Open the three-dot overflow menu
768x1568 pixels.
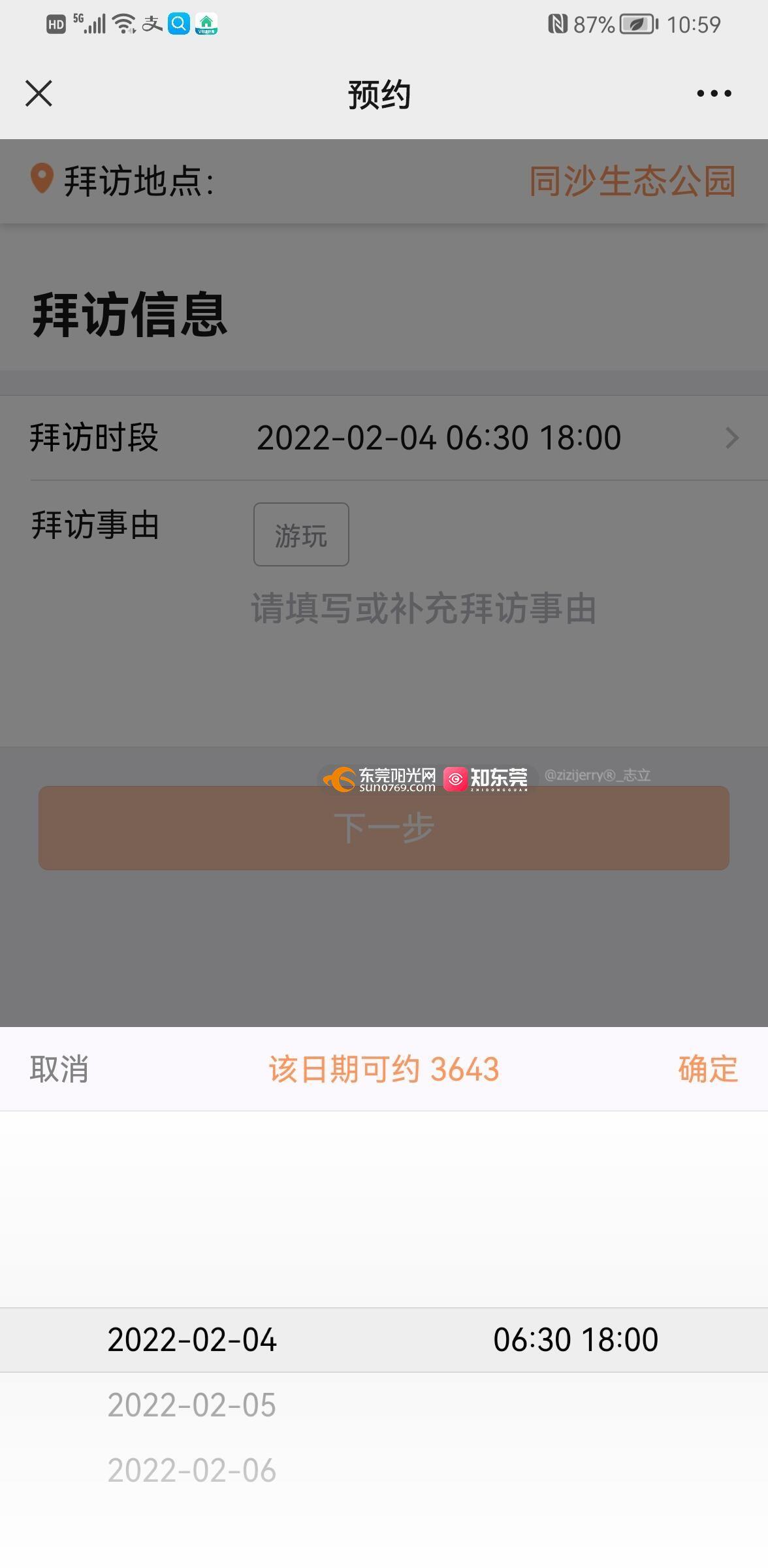click(x=714, y=93)
